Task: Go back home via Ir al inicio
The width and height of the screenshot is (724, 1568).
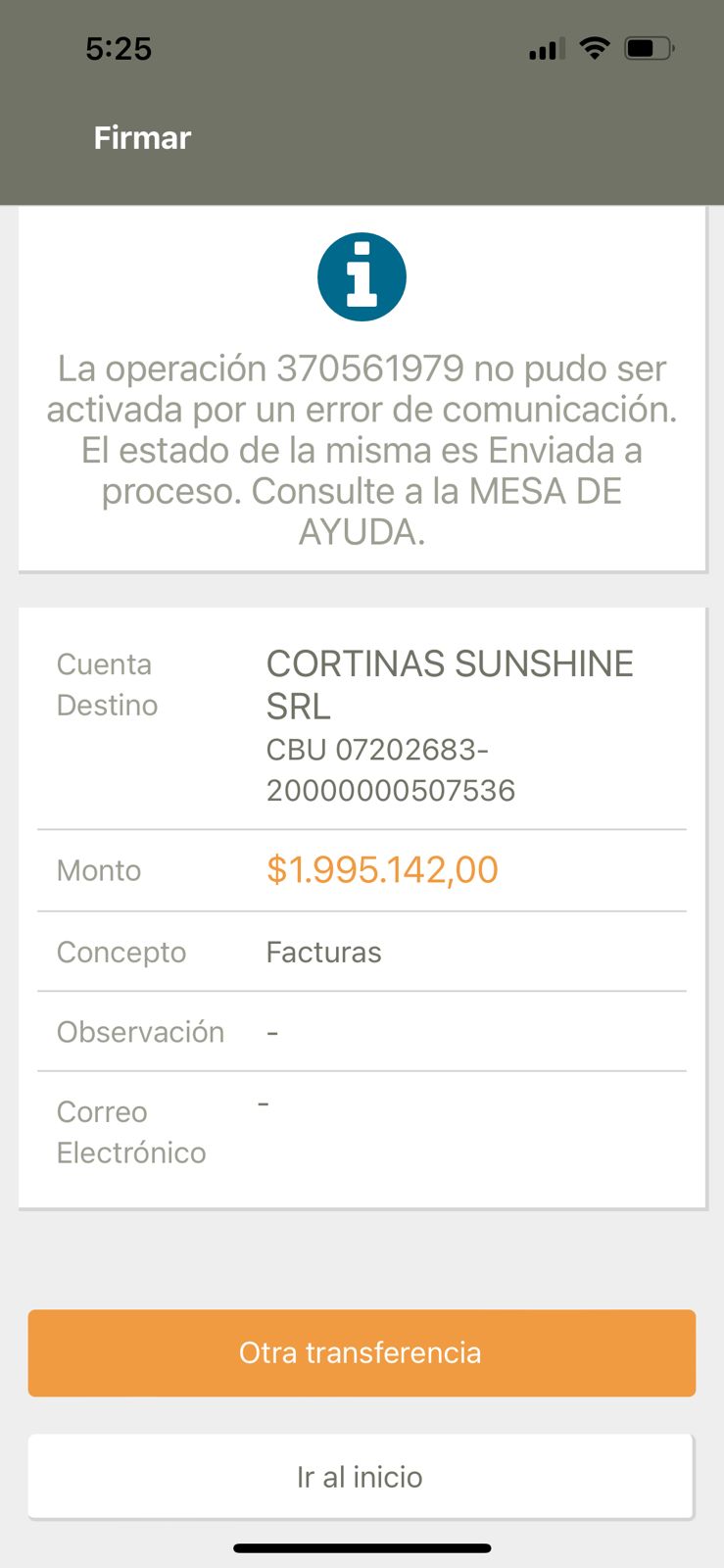Action: [361, 1476]
